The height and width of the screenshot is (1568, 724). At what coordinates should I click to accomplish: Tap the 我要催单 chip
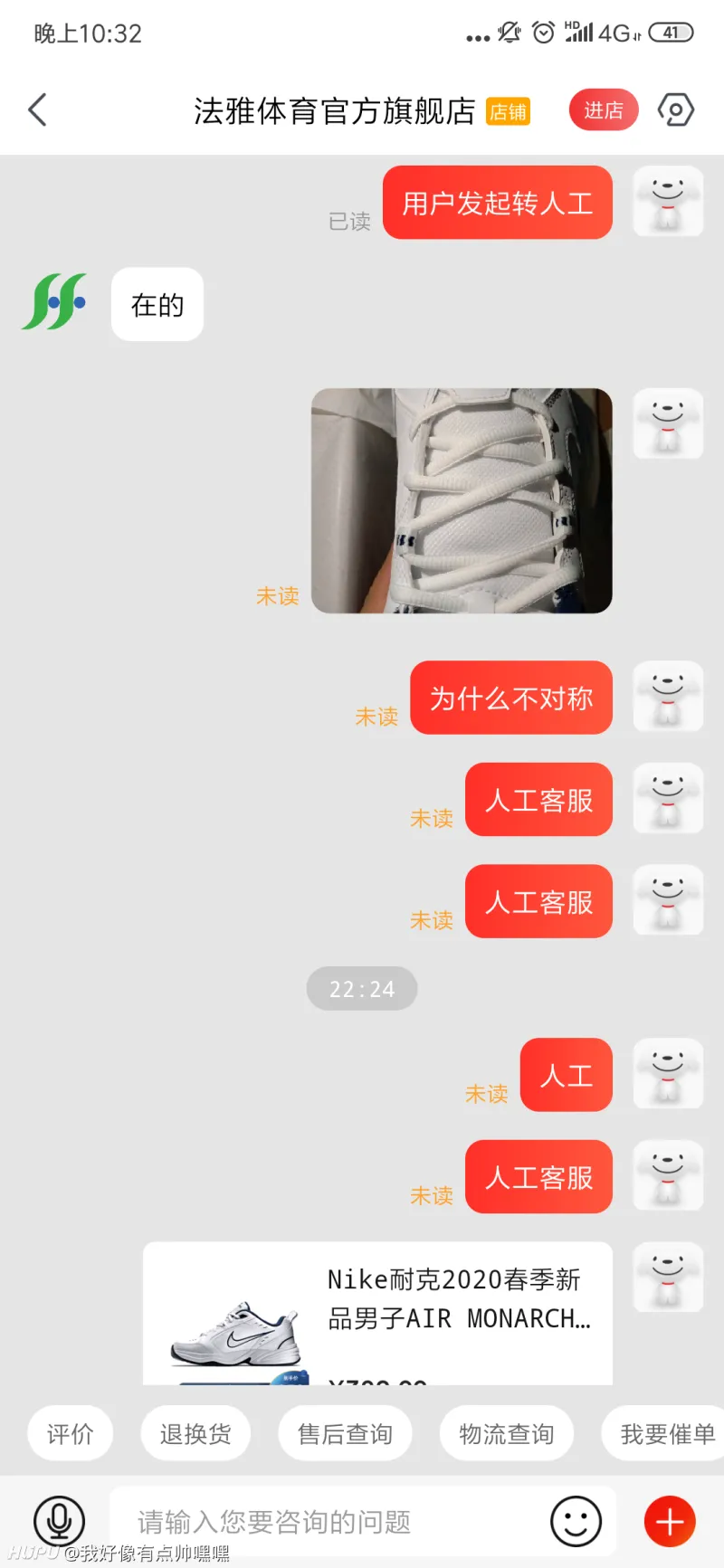tap(664, 1433)
